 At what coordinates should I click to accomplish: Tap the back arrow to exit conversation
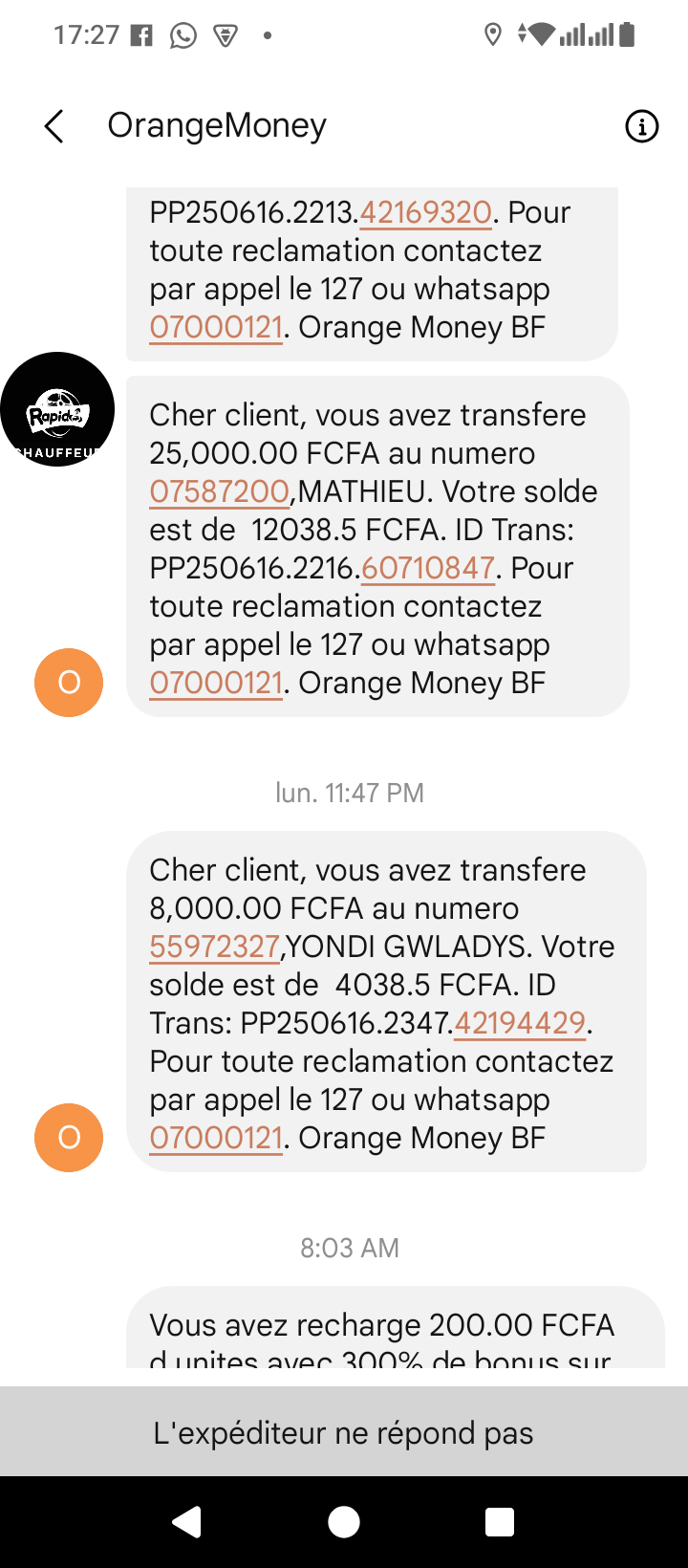click(x=54, y=125)
